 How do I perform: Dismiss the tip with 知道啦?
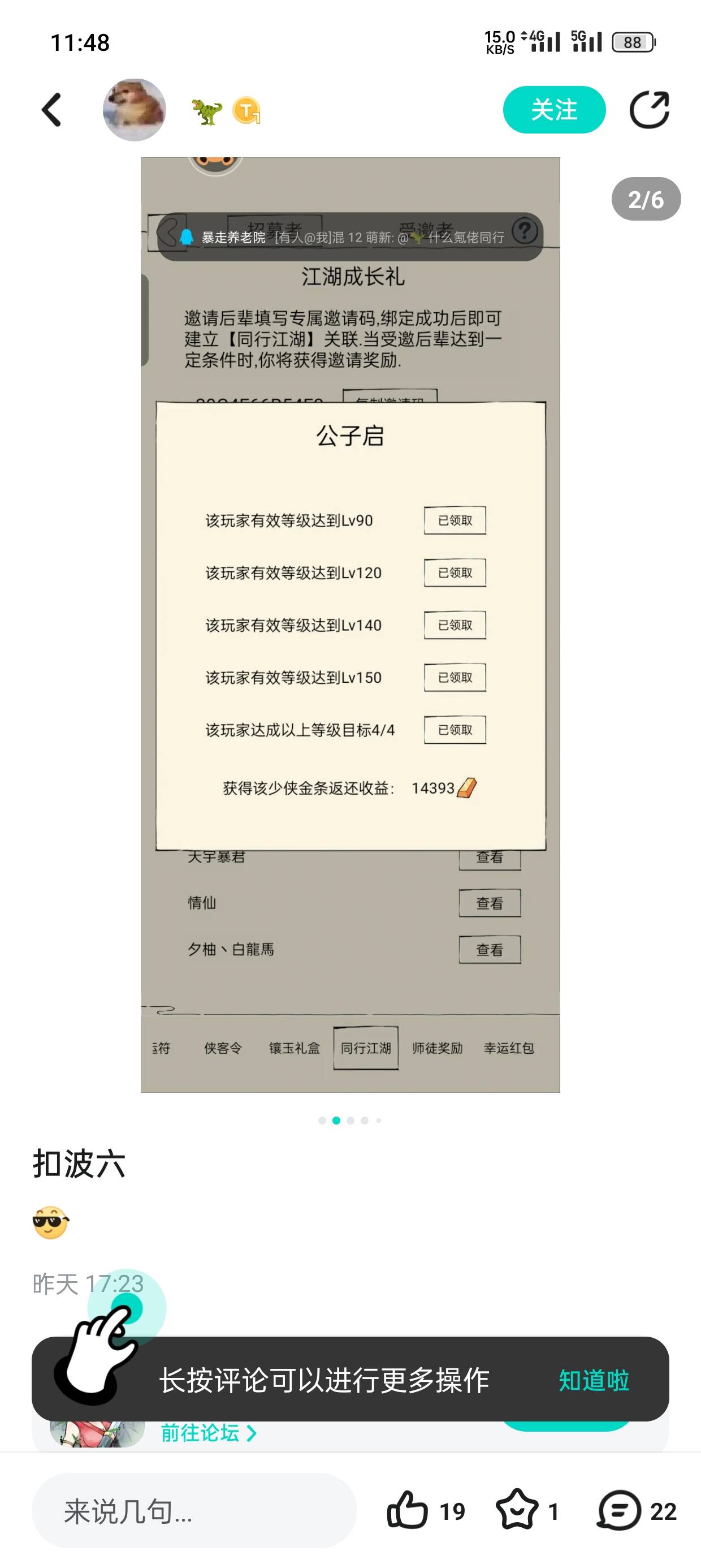593,1380
